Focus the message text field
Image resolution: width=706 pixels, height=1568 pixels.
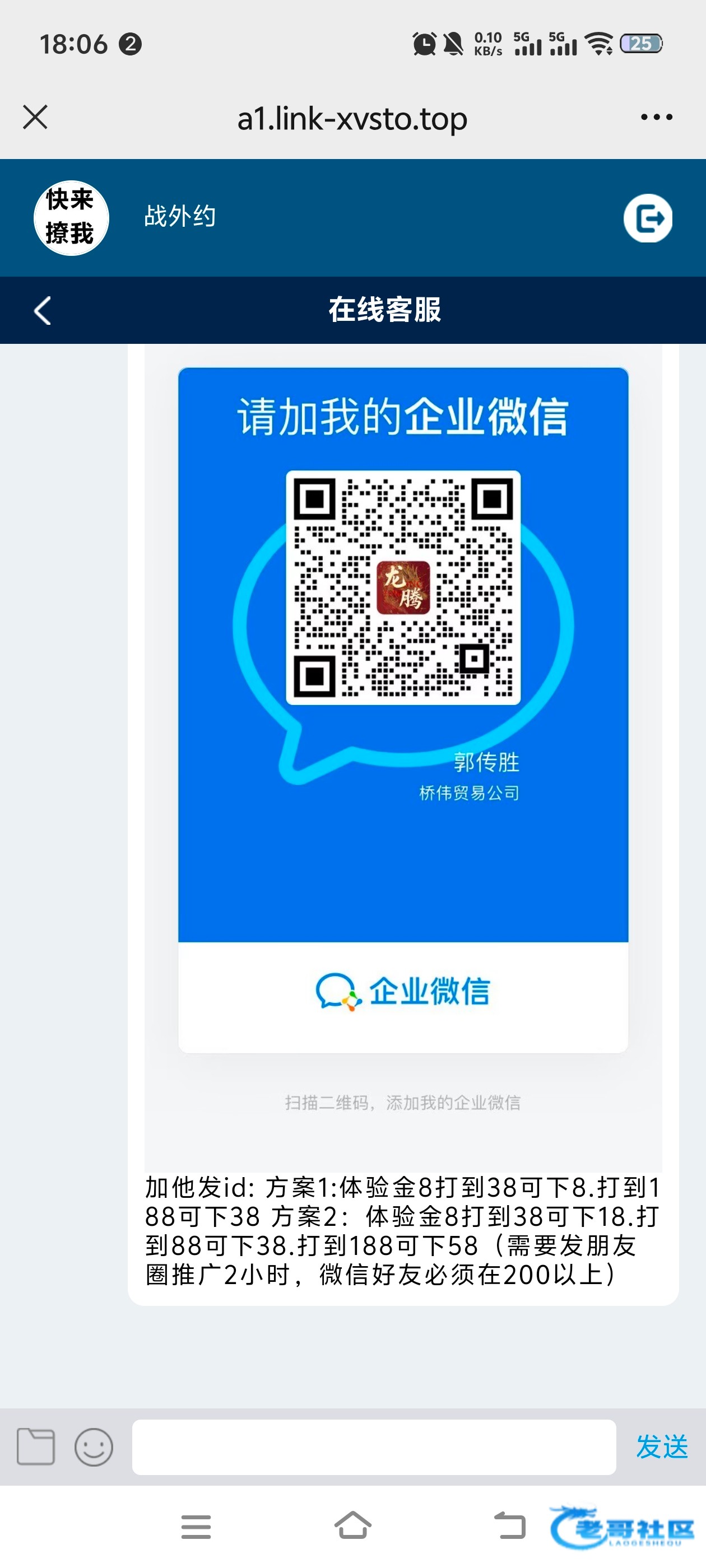[373, 1446]
